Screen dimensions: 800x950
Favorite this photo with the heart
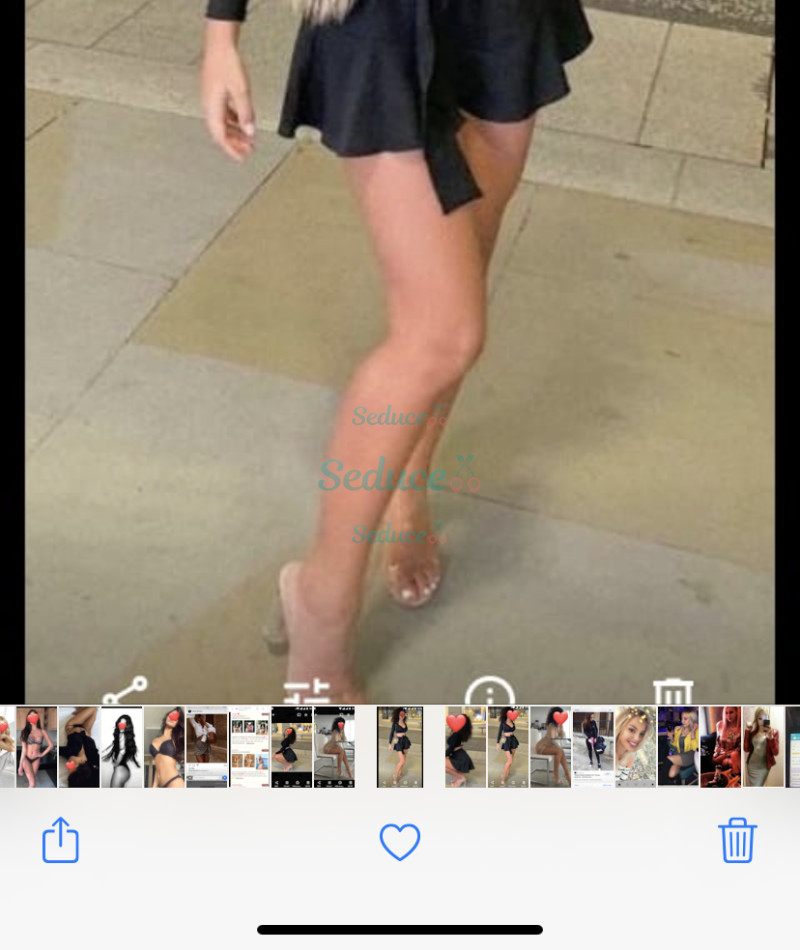pyautogui.click(x=400, y=842)
